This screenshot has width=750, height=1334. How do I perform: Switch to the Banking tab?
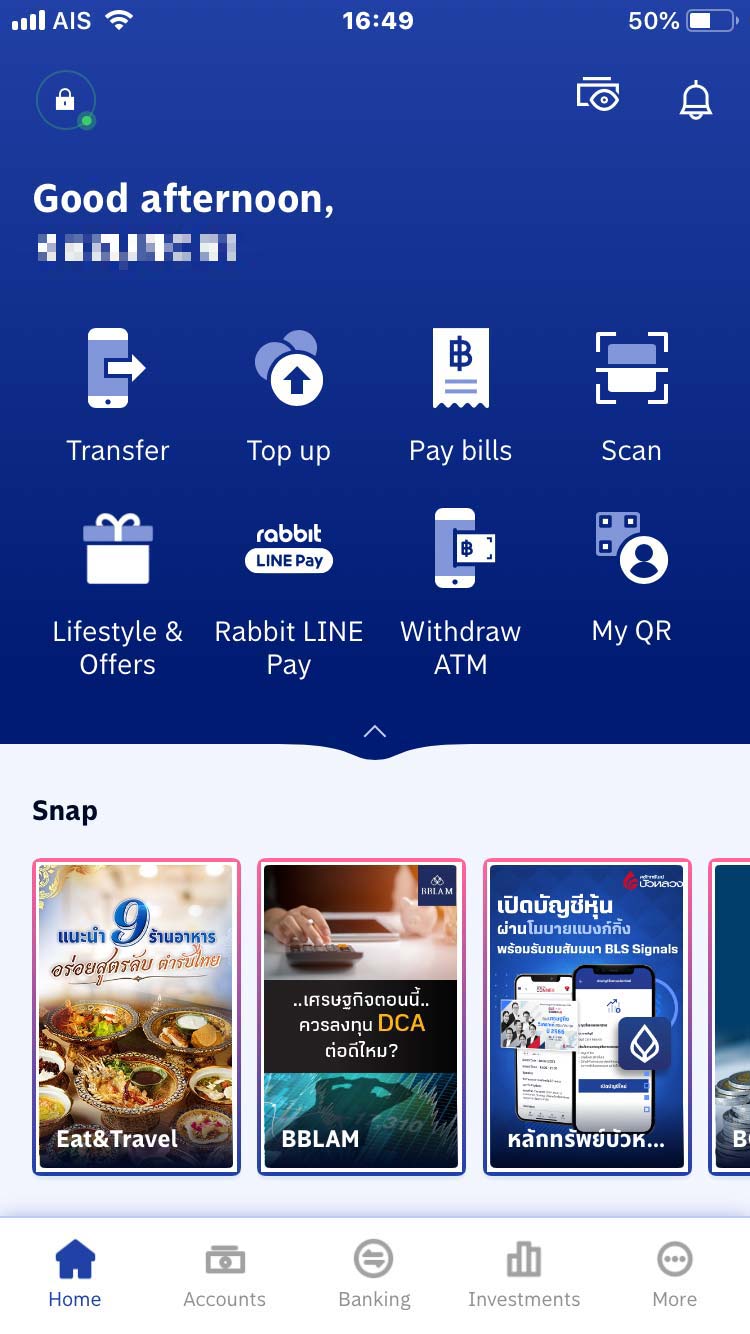point(374,1275)
